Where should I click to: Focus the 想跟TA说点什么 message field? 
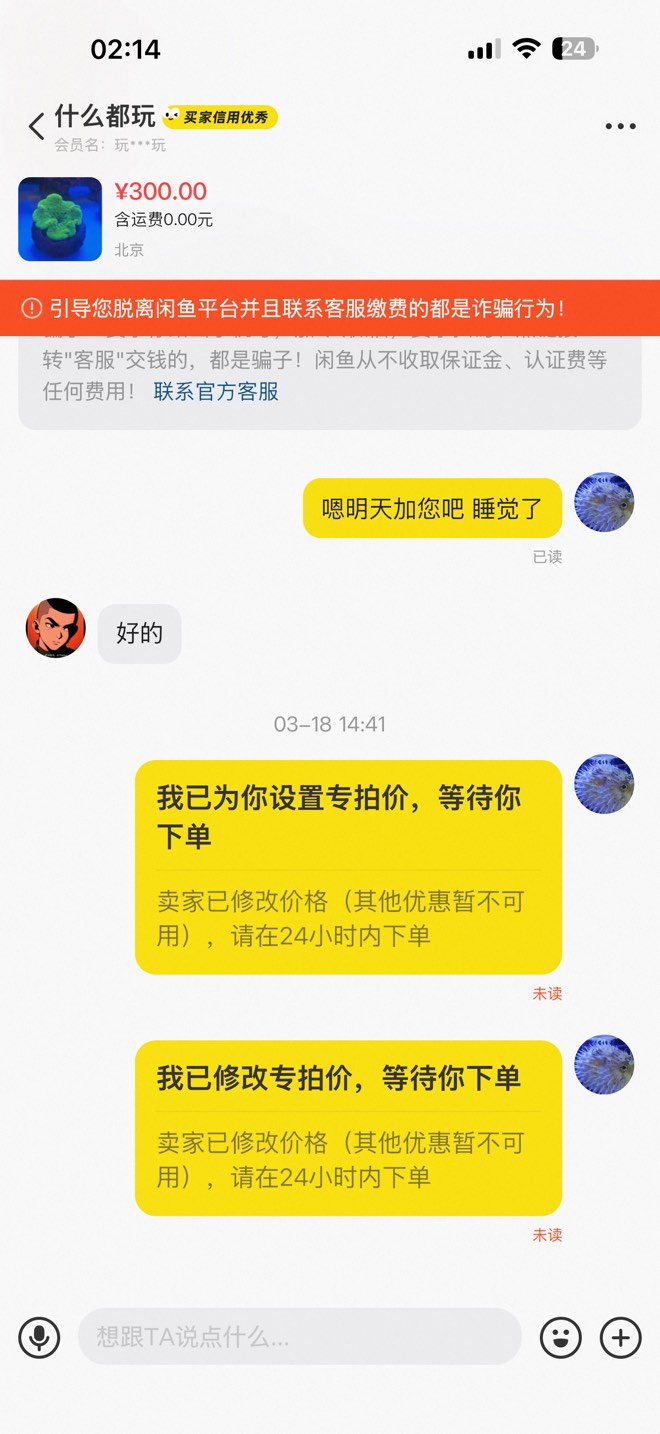[300, 1337]
